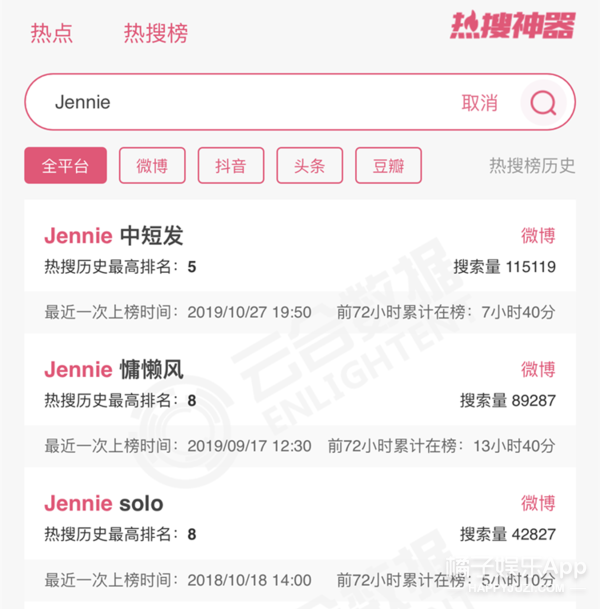Image resolution: width=600 pixels, height=609 pixels.
Task: Open the 热搜榜 tab
Action: (156, 33)
